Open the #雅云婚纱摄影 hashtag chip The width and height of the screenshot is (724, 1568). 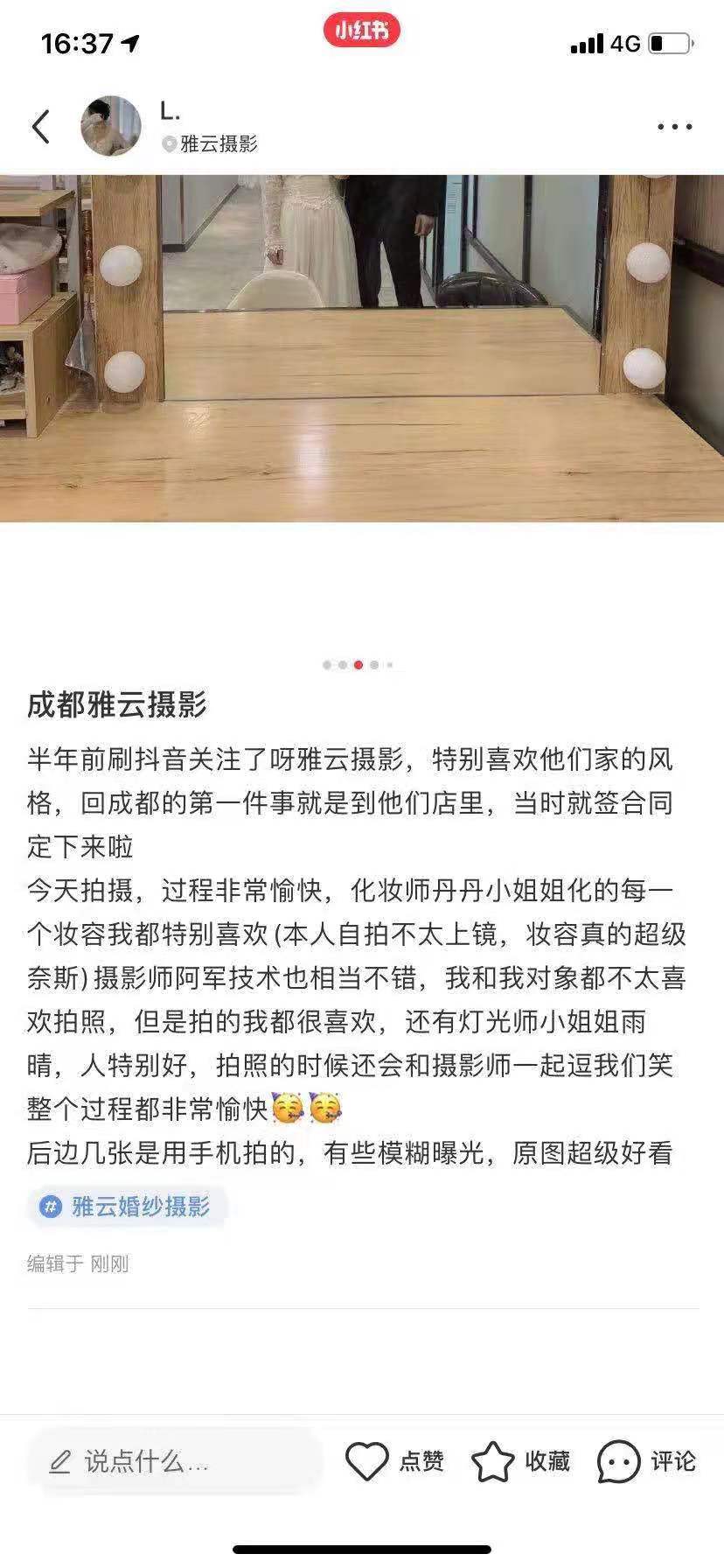coord(128,1207)
